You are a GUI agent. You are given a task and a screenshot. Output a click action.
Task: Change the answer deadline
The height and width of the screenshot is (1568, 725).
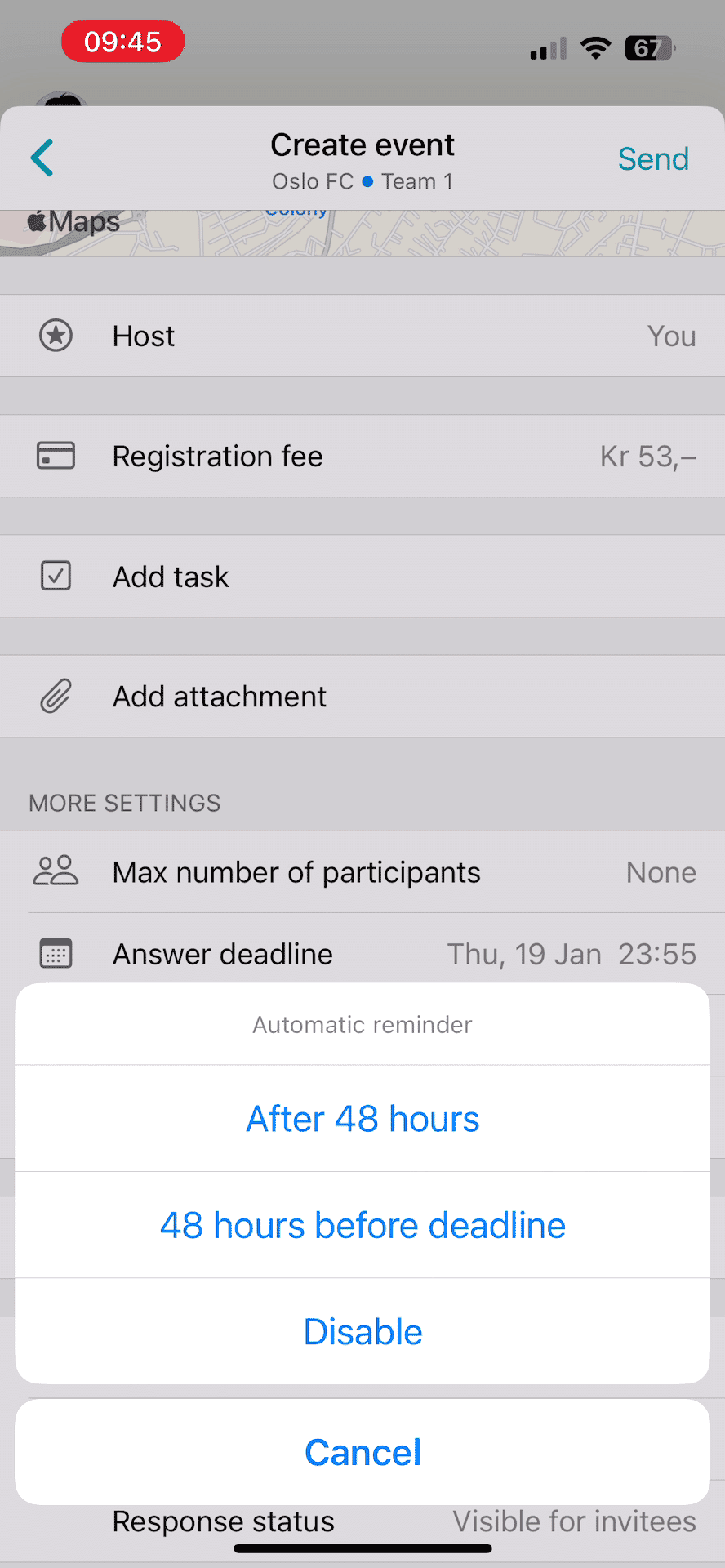coord(362,954)
